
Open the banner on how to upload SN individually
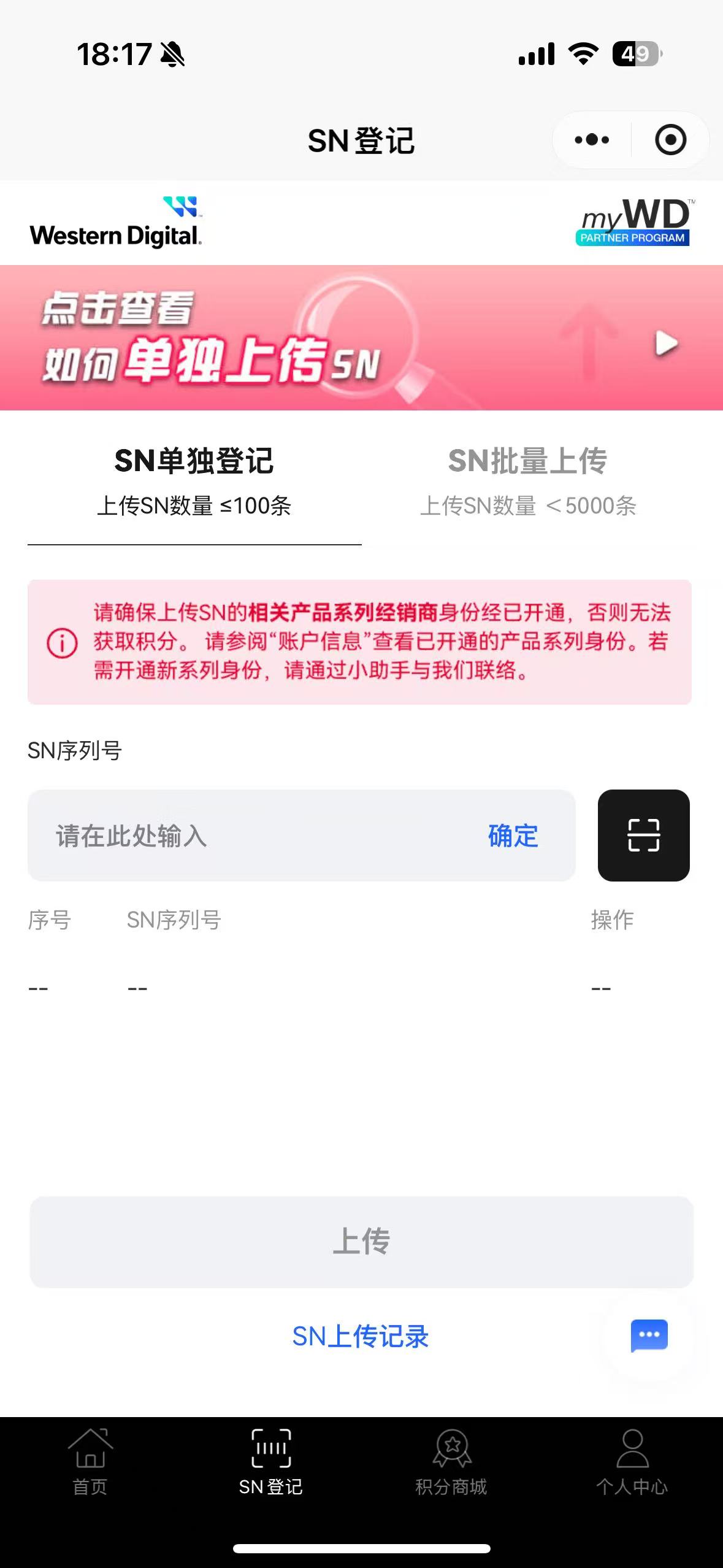pyautogui.click(x=361, y=337)
